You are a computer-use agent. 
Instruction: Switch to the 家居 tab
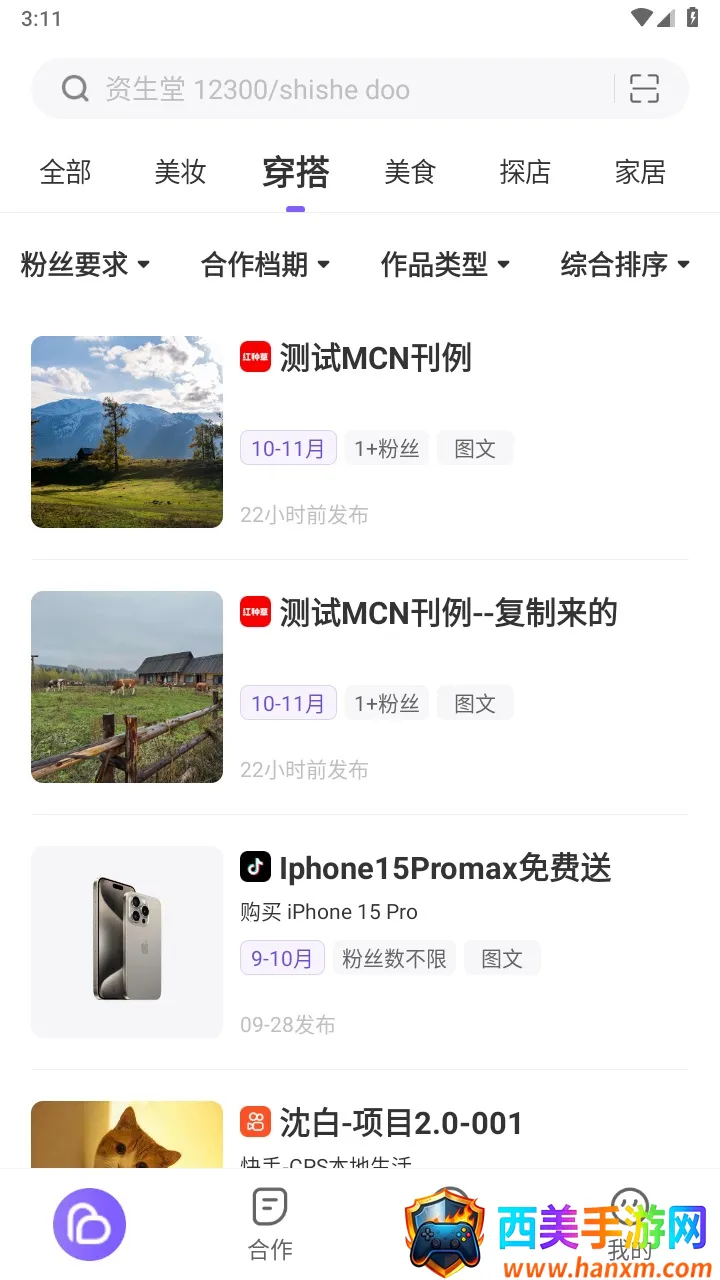tap(640, 172)
